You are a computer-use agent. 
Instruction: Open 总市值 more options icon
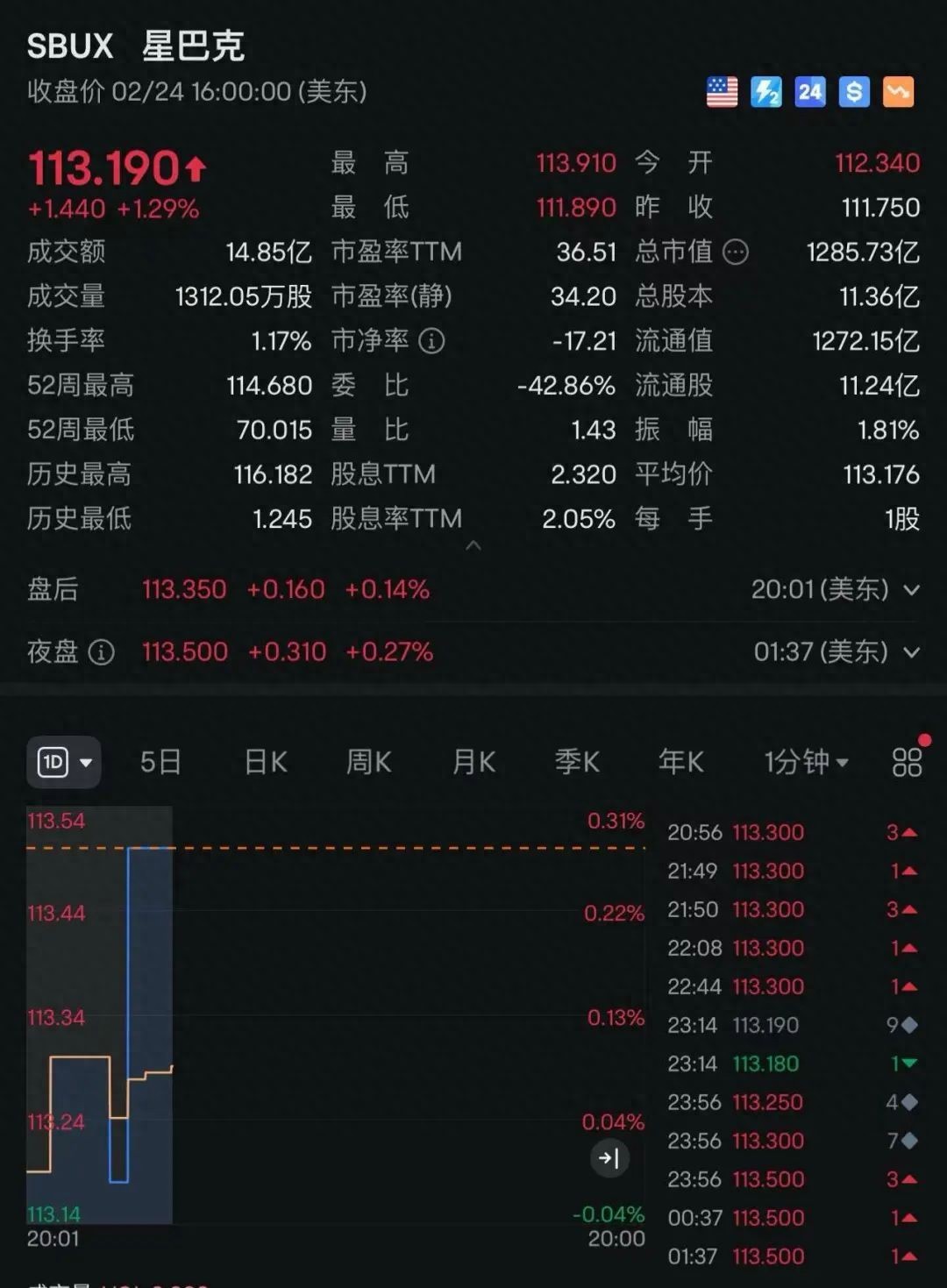click(736, 253)
